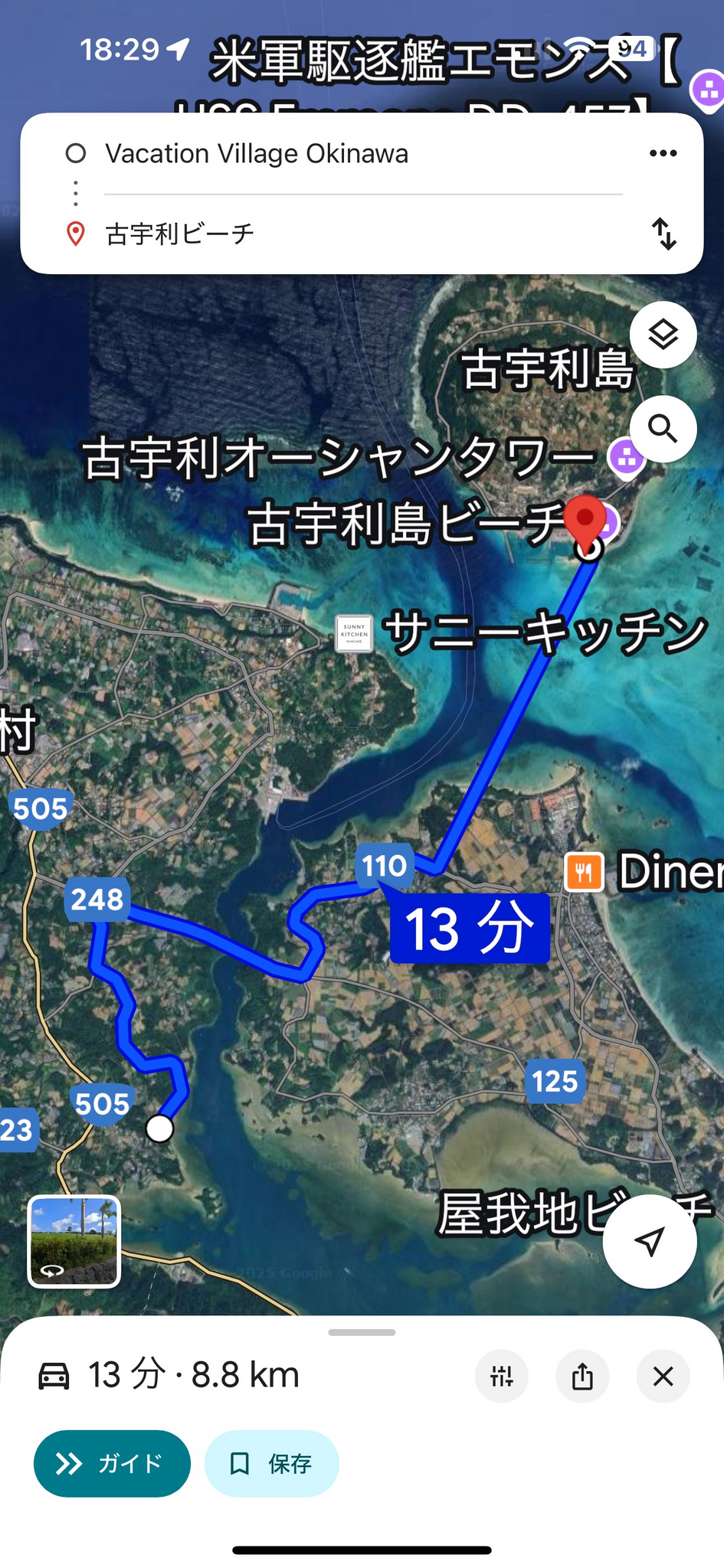Image resolution: width=724 pixels, height=1568 pixels.
Task: Close the directions panel
Action: [x=663, y=1376]
